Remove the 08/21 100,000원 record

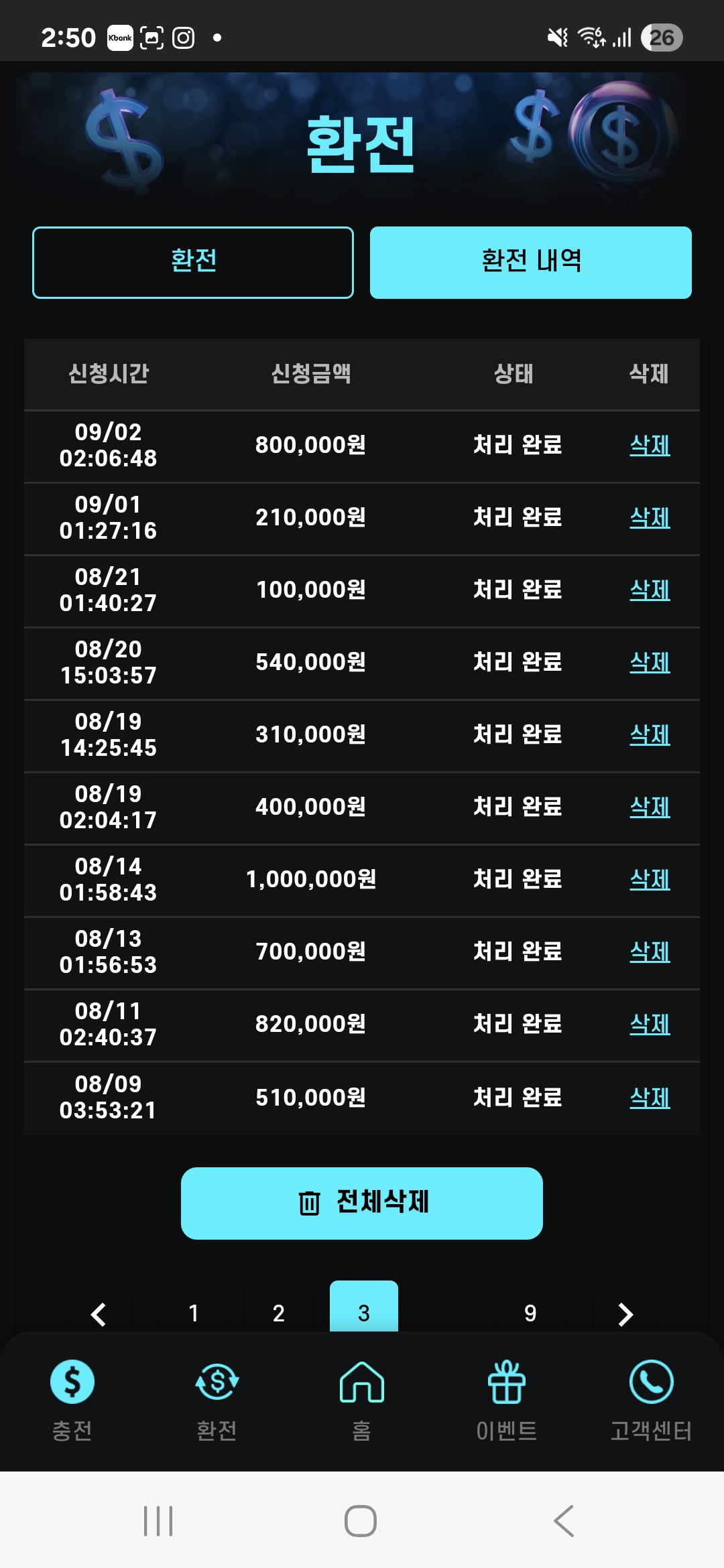click(x=650, y=590)
